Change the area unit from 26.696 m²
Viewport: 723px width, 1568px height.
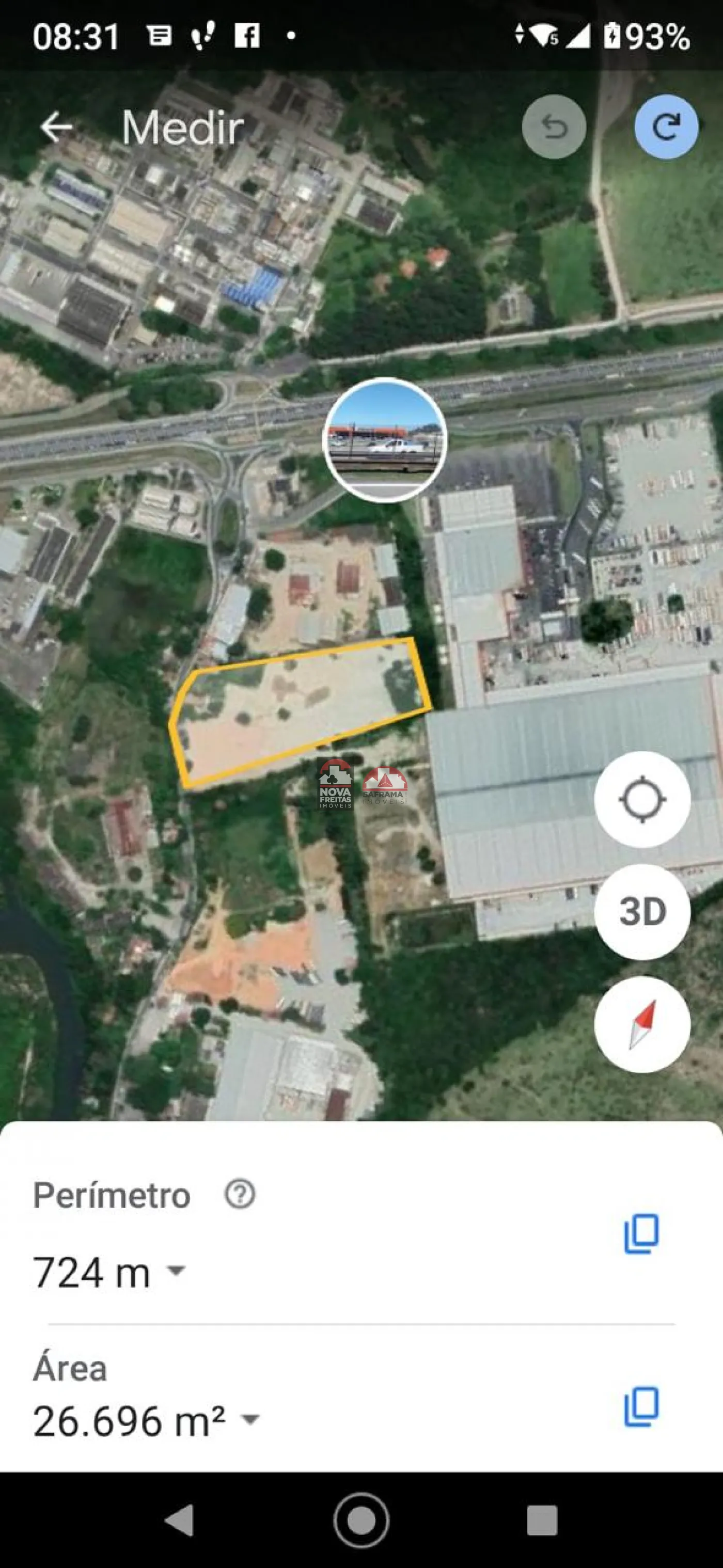(x=250, y=1420)
